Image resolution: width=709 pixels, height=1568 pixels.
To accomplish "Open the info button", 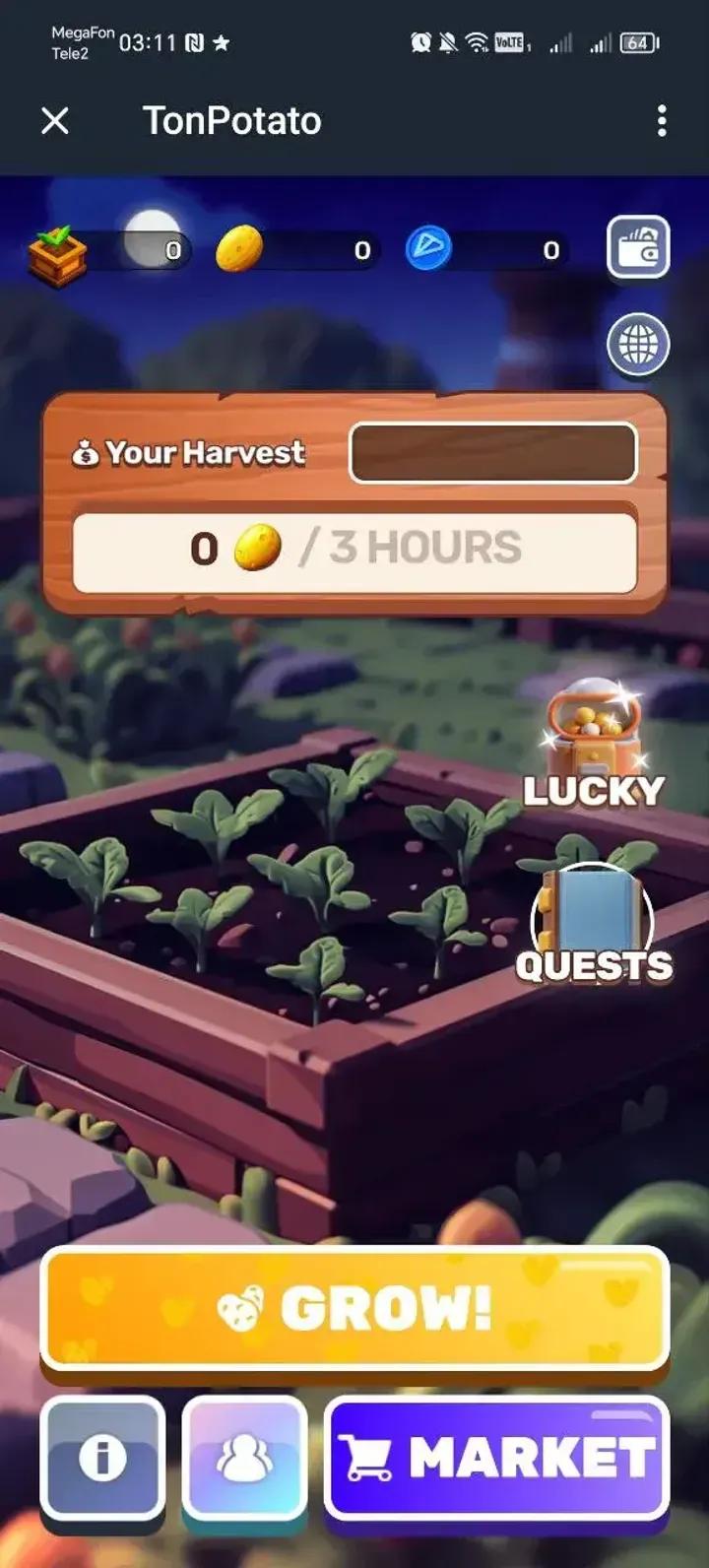I will click(102, 1458).
